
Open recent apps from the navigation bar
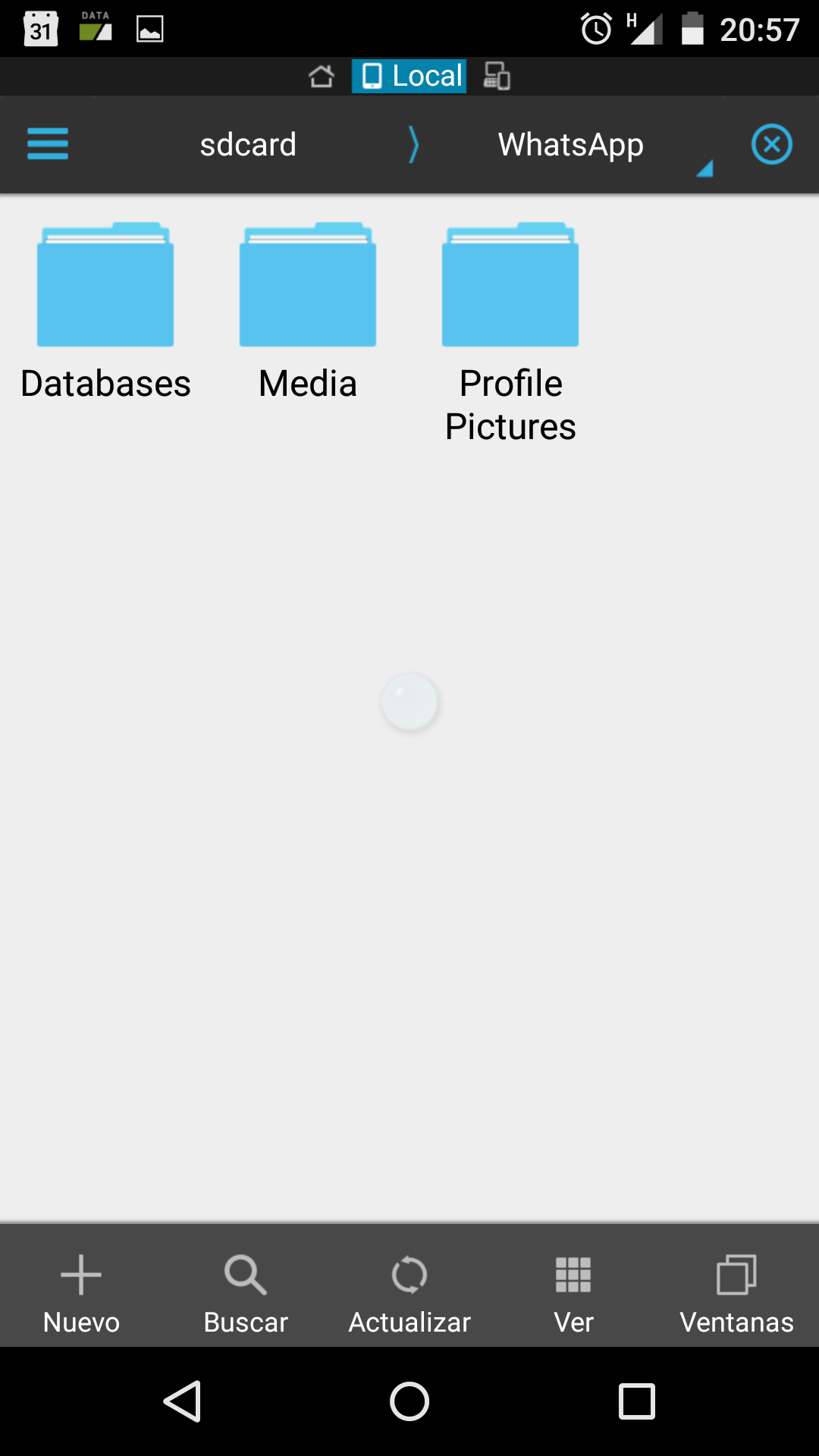point(636,1401)
